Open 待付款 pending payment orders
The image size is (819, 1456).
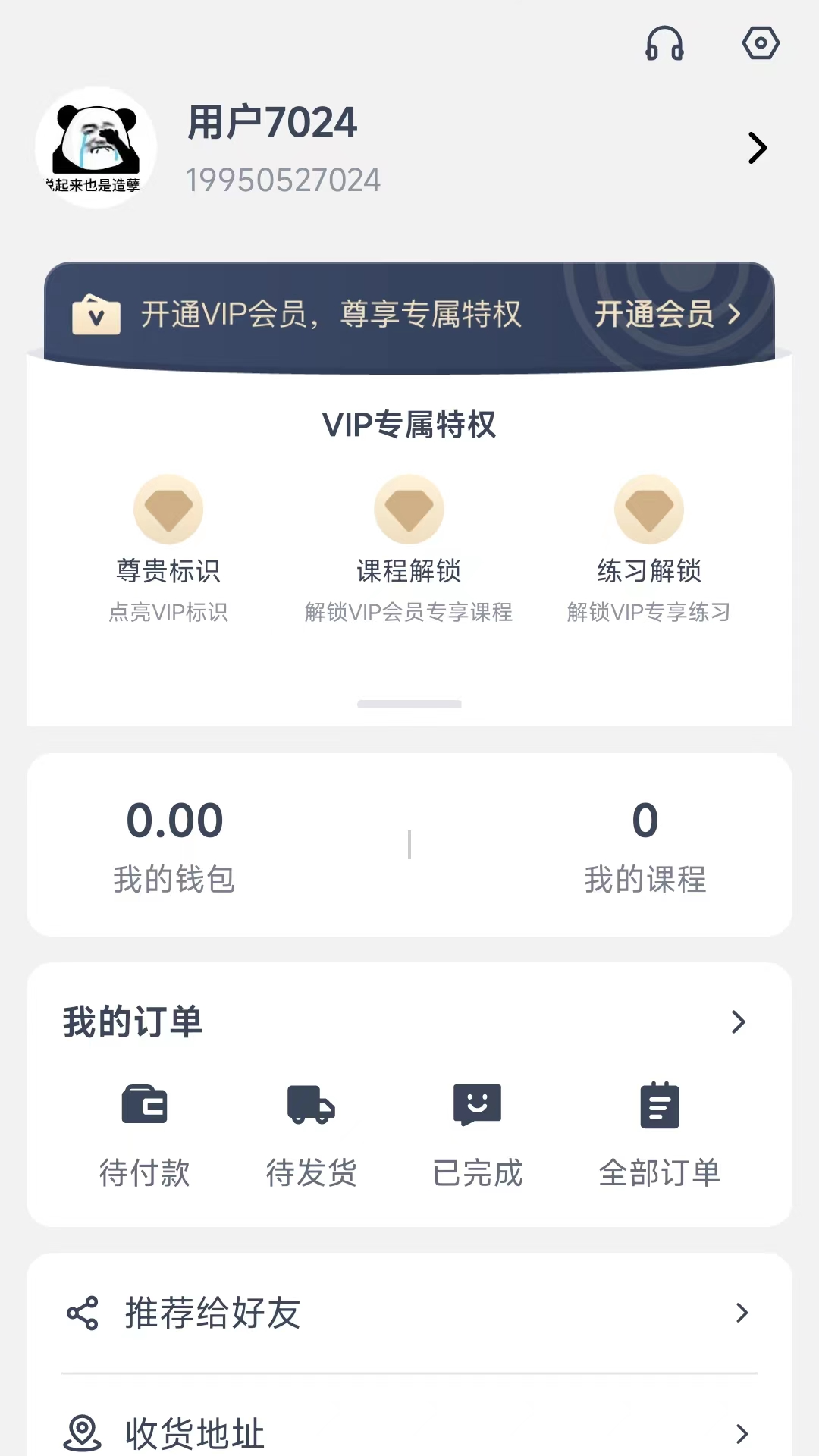click(144, 1134)
